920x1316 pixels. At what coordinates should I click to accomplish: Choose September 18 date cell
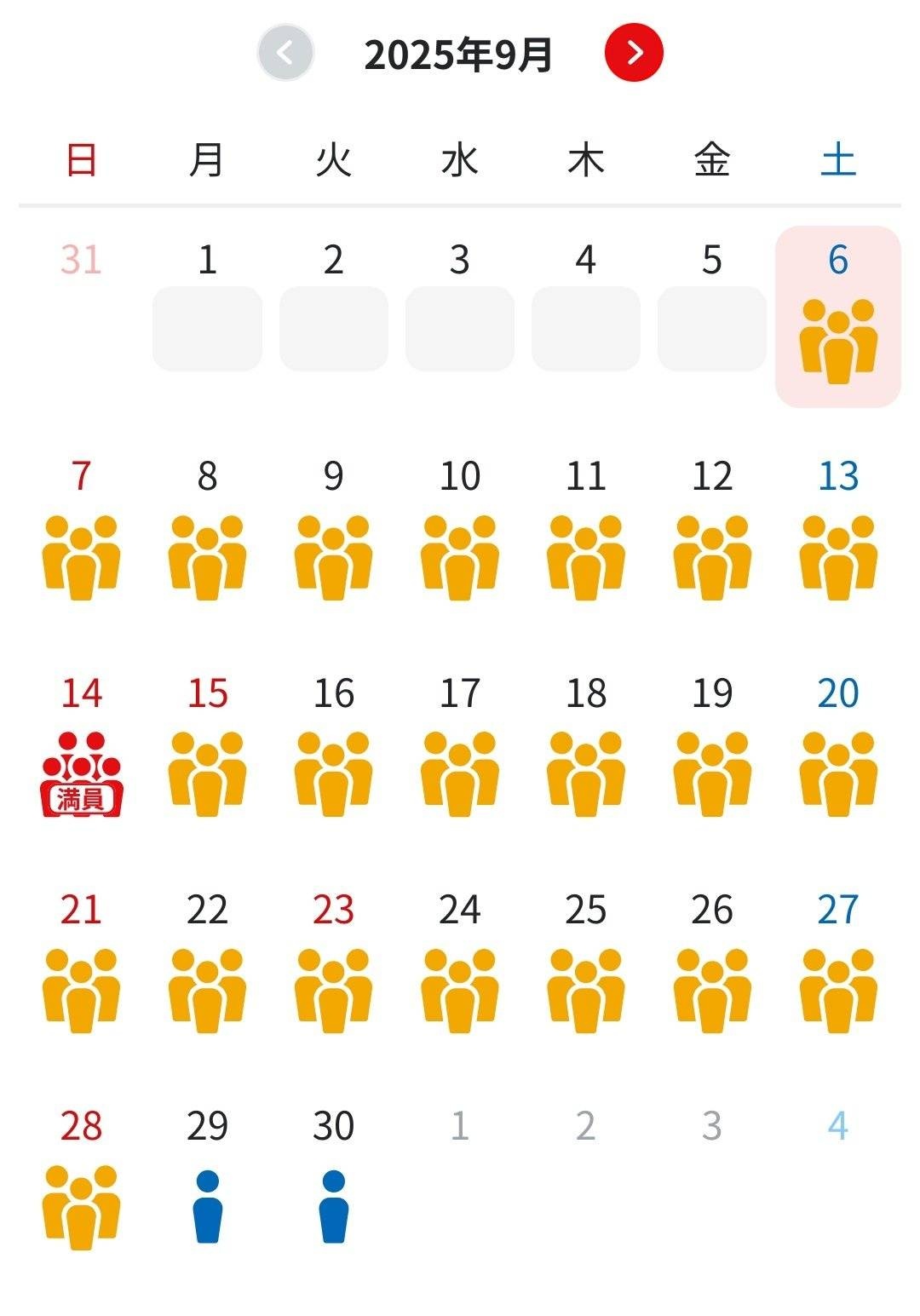click(x=585, y=751)
